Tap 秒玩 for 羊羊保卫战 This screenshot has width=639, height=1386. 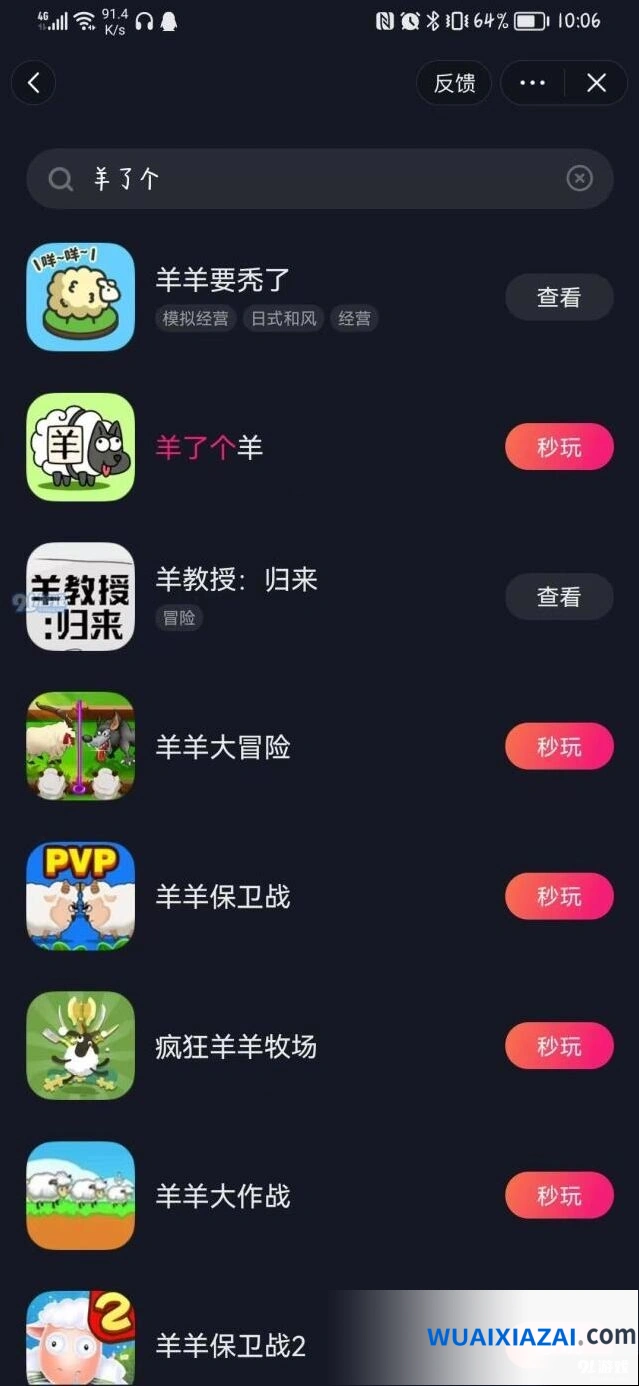pos(559,896)
